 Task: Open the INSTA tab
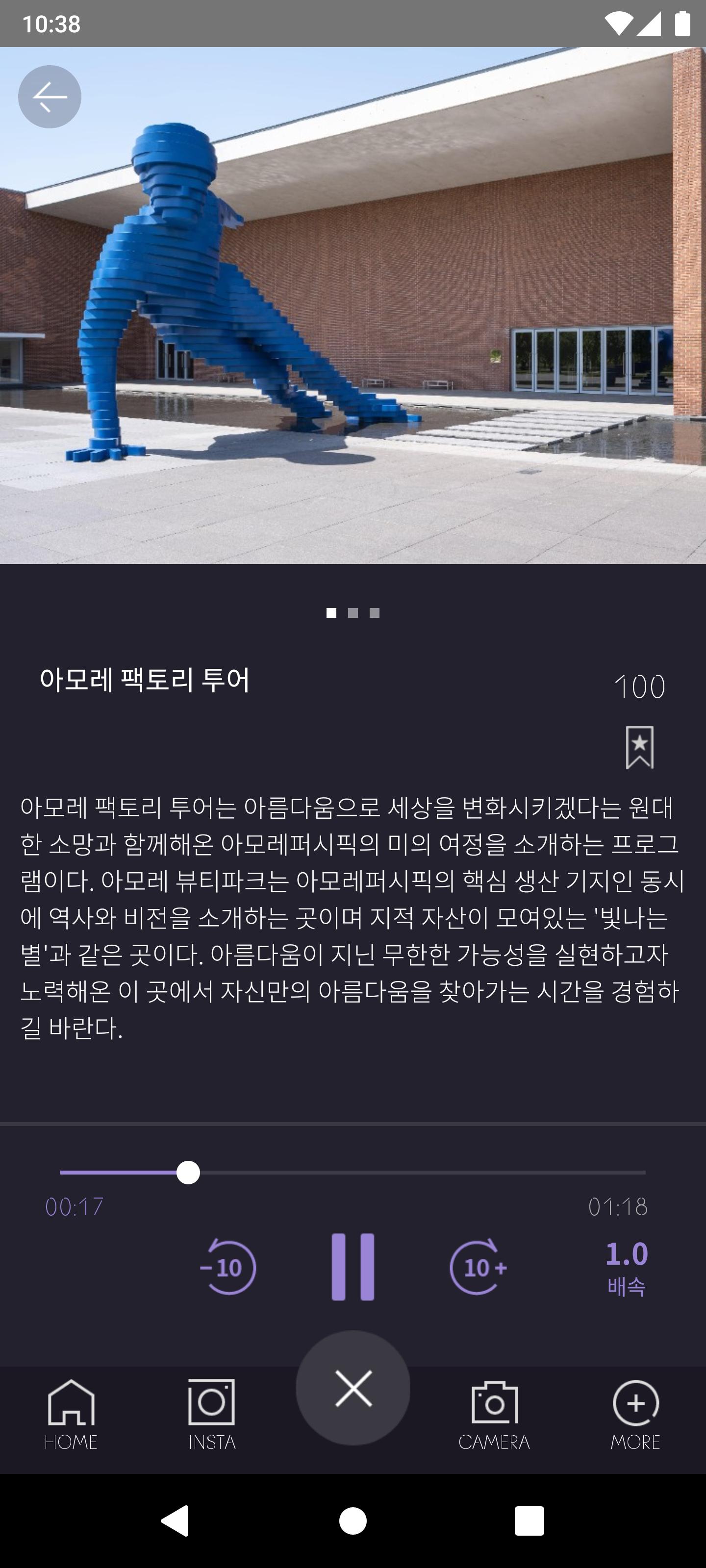click(x=211, y=1415)
